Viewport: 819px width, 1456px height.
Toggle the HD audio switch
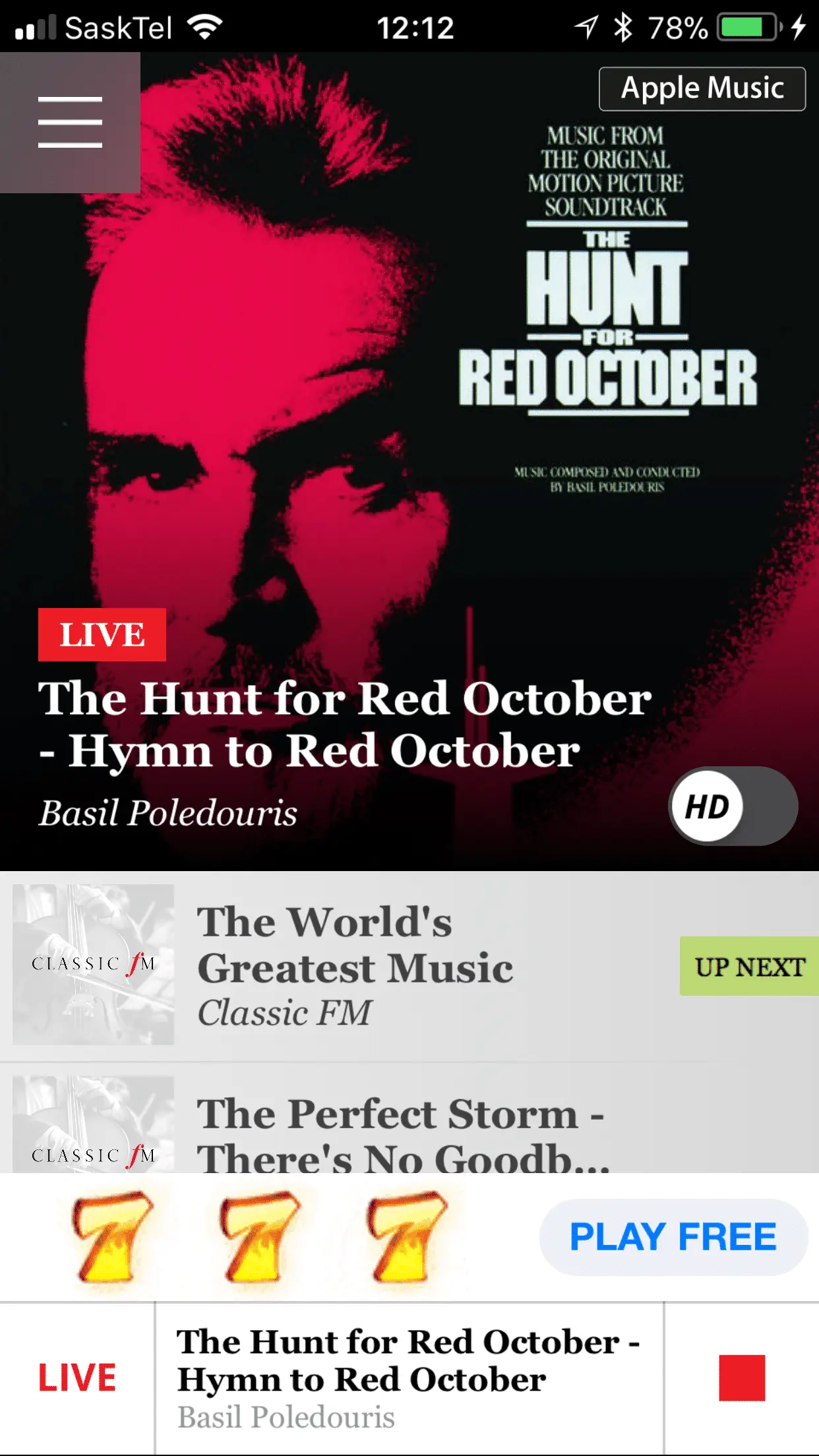coord(733,806)
